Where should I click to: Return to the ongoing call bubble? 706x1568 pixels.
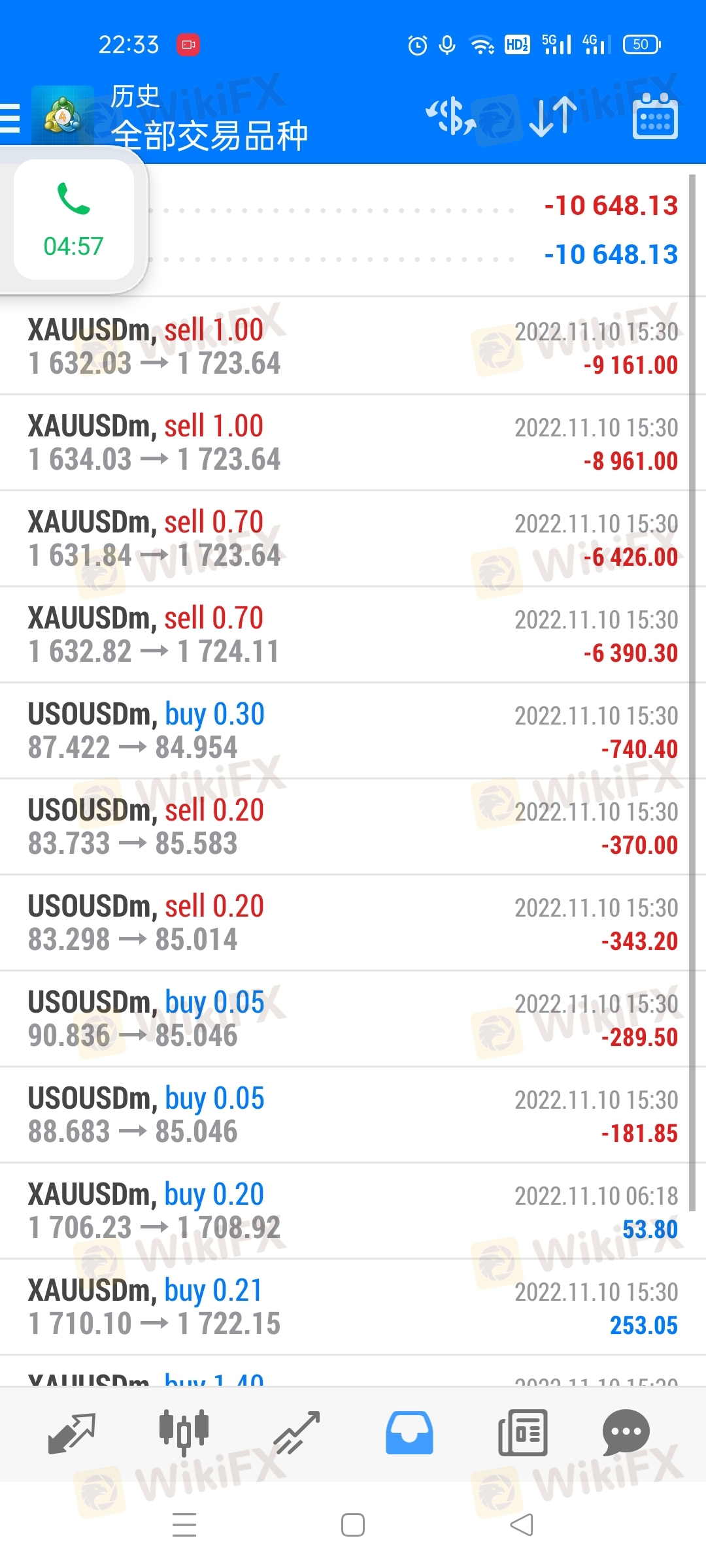click(73, 220)
